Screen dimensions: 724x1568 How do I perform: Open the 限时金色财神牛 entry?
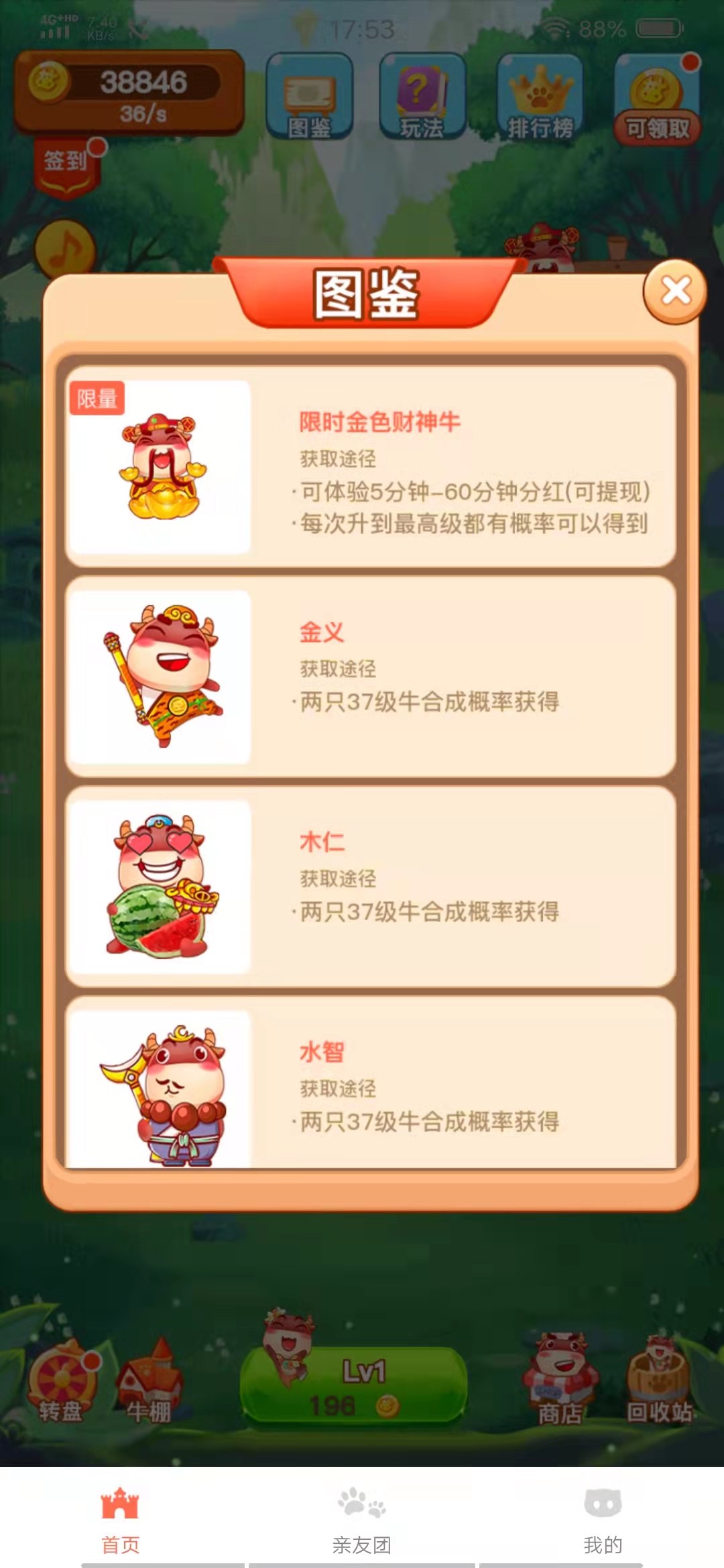(370, 467)
